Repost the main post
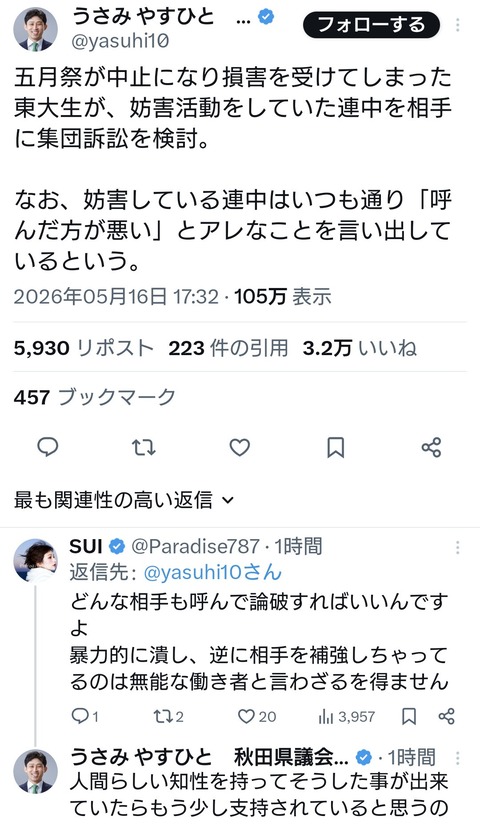Image resolution: width=480 pixels, height=824 pixels. [x=143, y=447]
